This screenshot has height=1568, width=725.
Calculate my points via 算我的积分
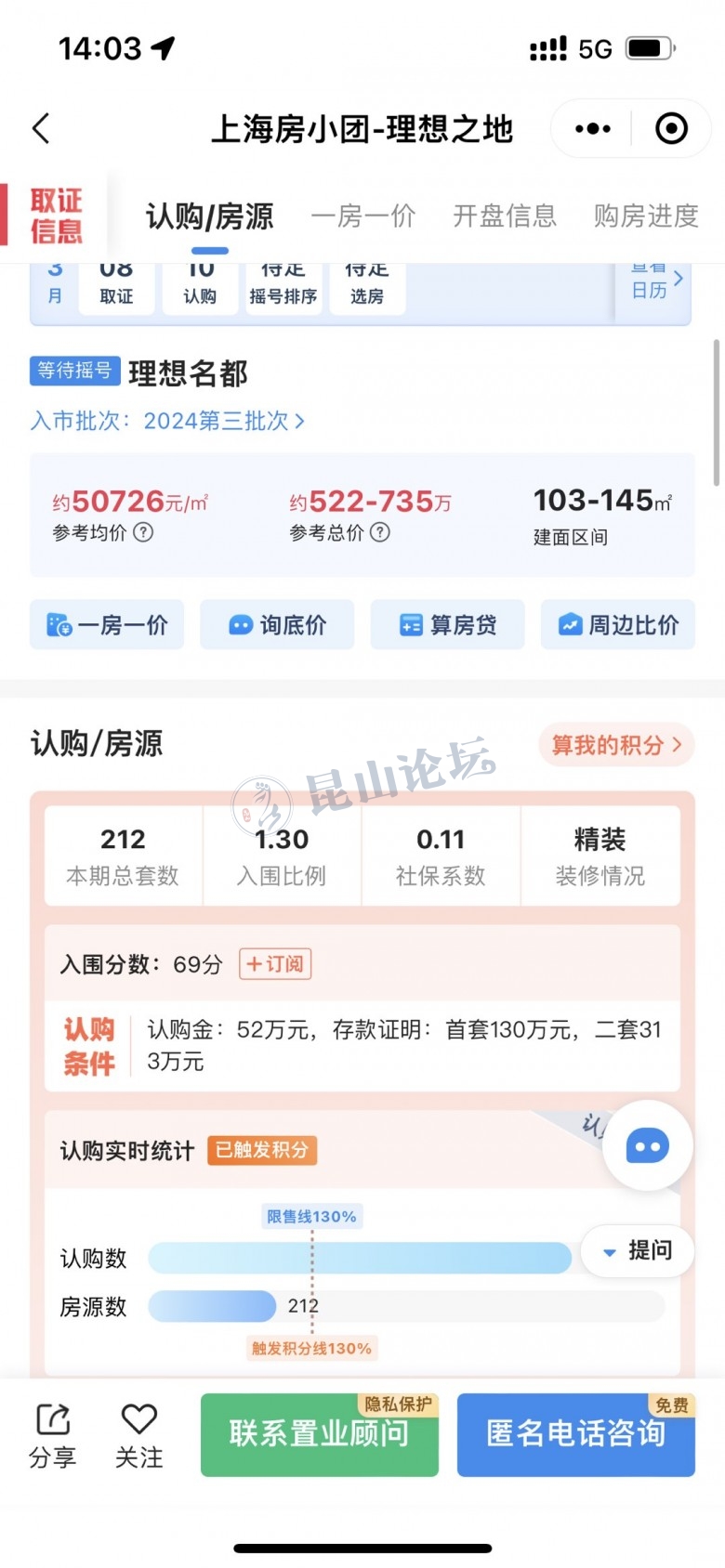616,745
